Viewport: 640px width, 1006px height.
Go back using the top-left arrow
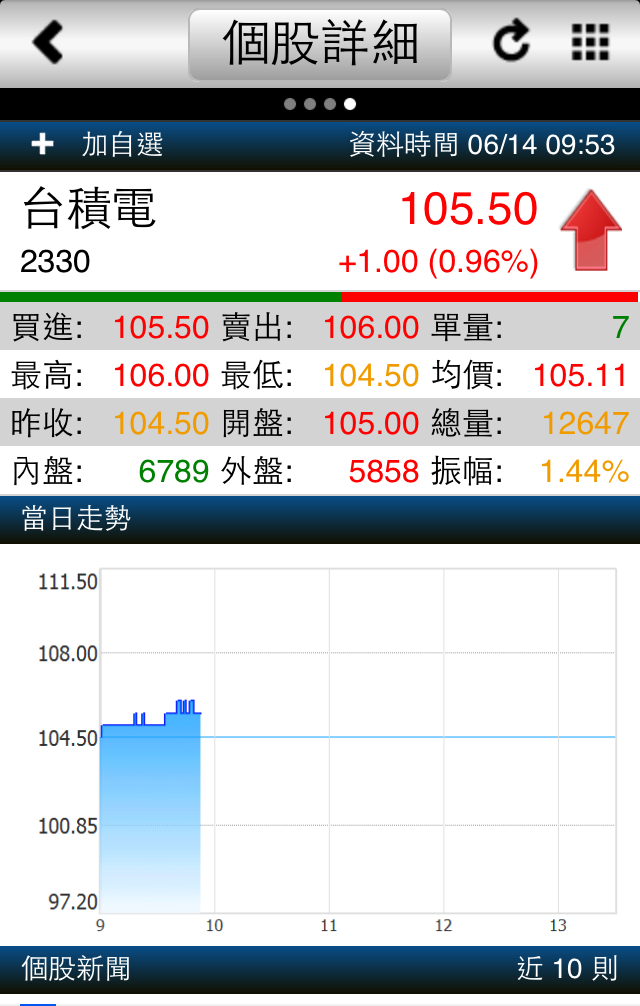click(47, 42)
